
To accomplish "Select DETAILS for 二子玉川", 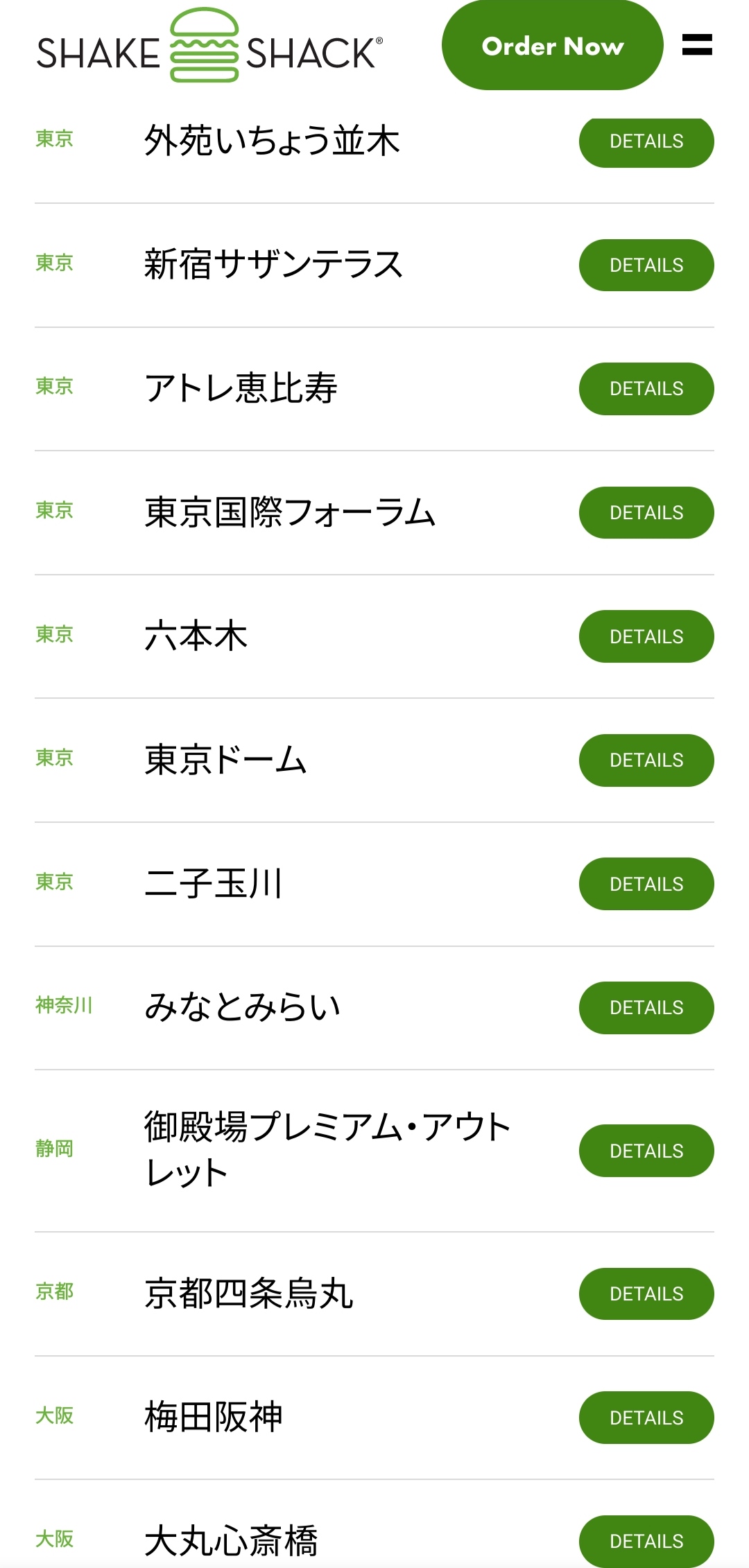I will click(646, 884).
